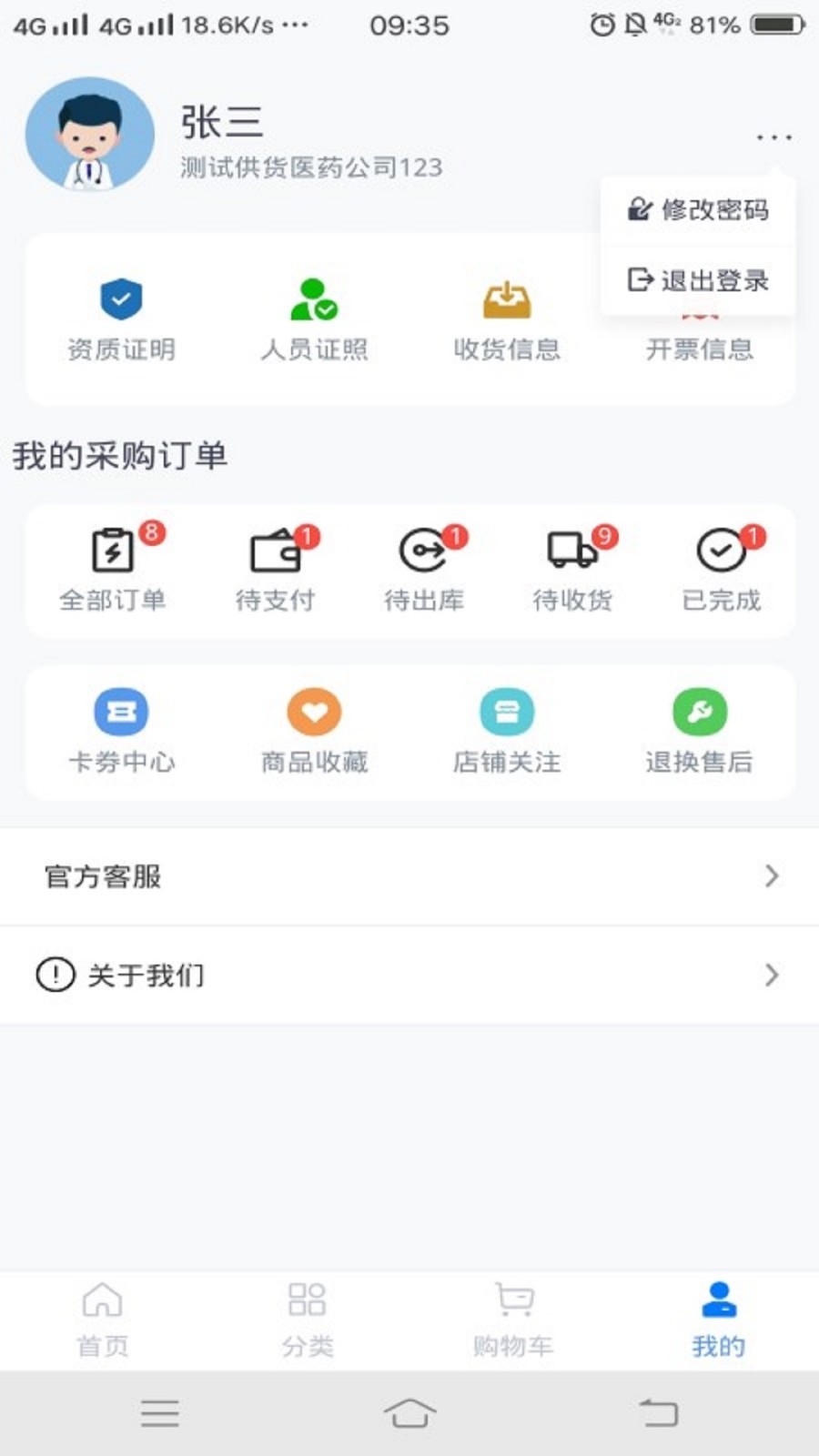
Task: Open 人员证照 personnel licenses
Action: 314,320
